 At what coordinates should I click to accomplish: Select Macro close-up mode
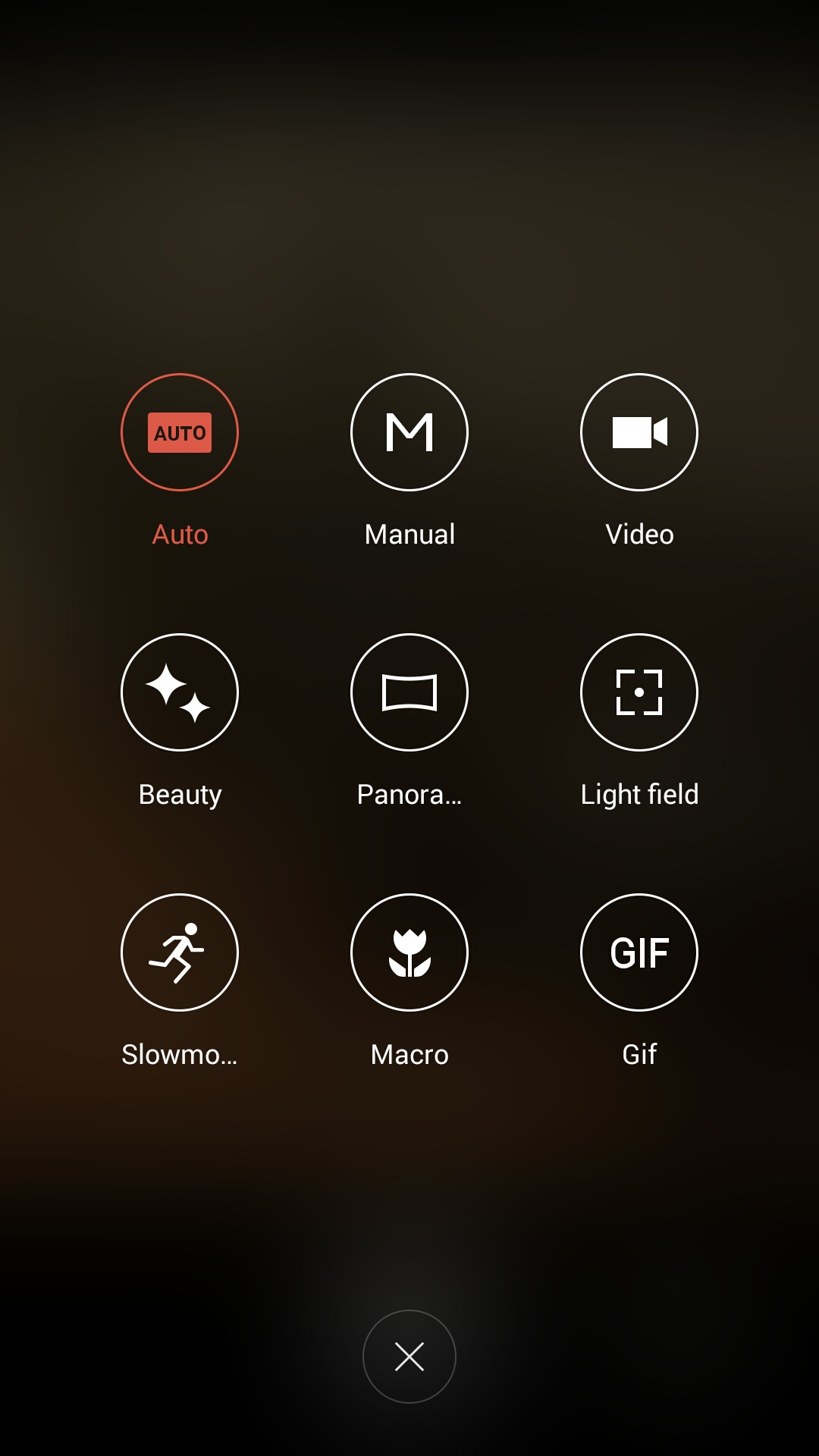tap(409, 952)
